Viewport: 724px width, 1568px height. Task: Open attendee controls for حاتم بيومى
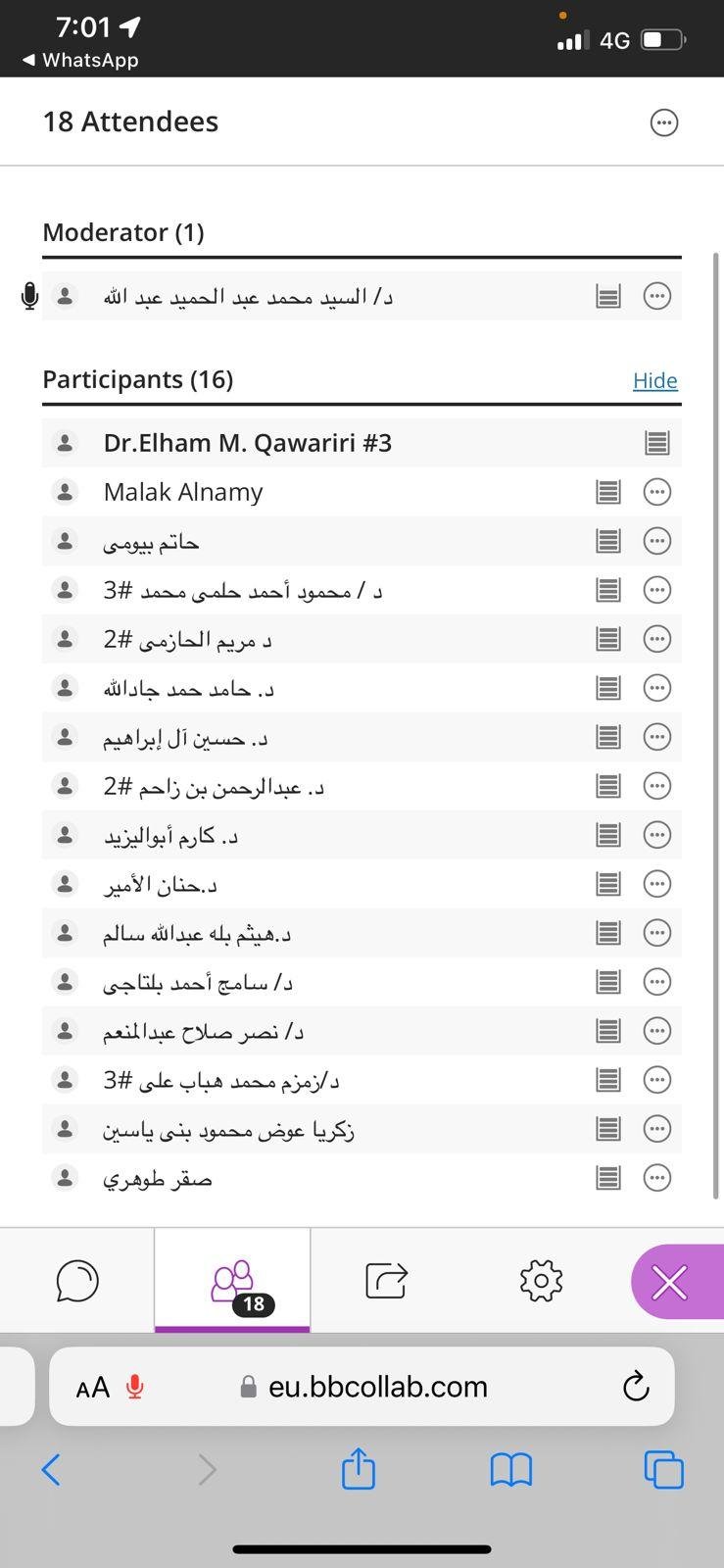(x=656, y=541)
